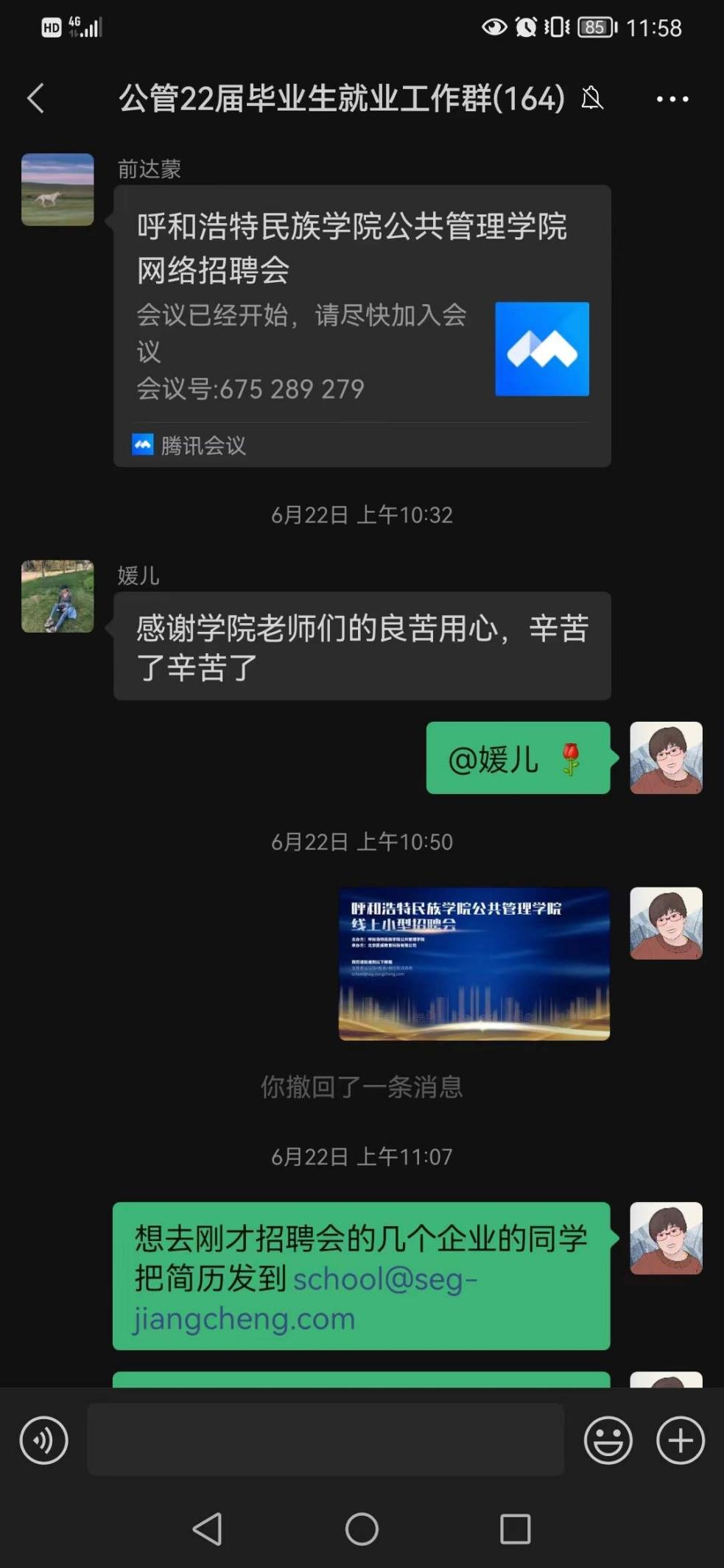Focus the message text field
The width and height of the screenshot is (724, 1568).
(x=326, y=1439)
